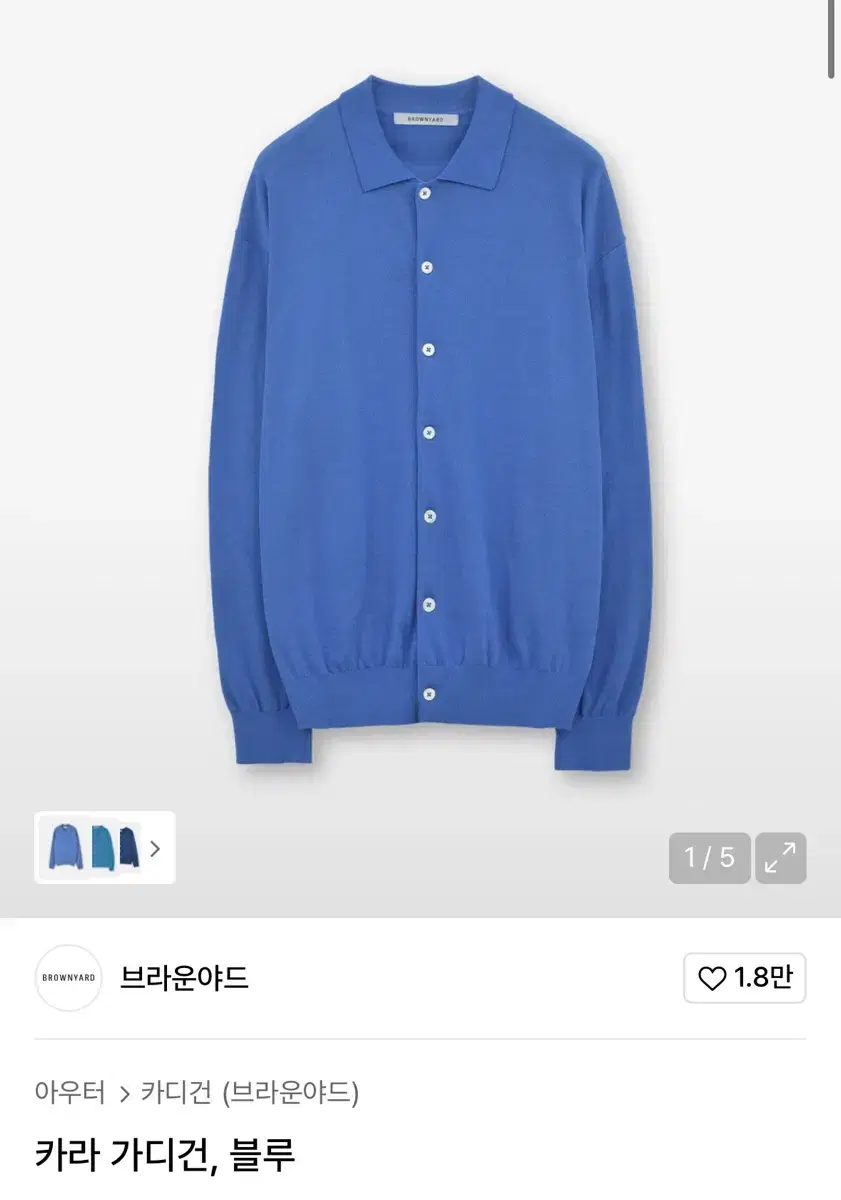The height and width of the screenshot is (1200, 841).
Task: Click the 1/5 image counter badge
Action: point(709,858)
